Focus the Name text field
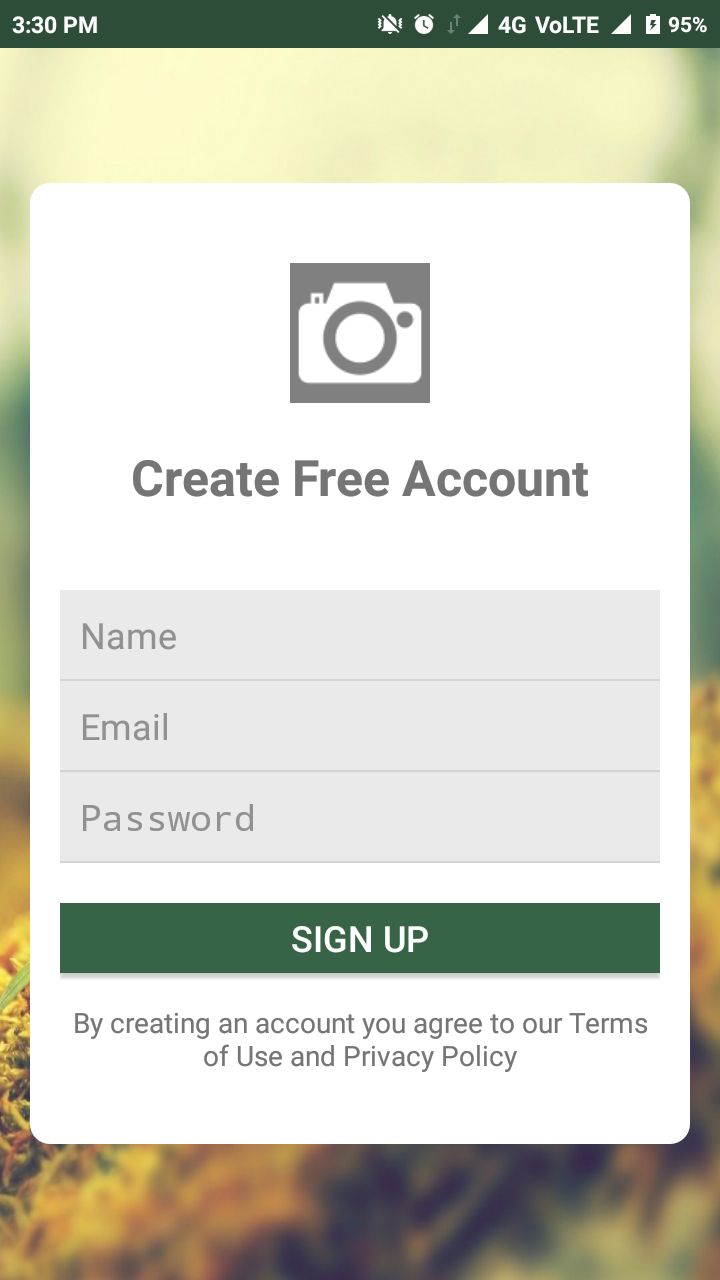The width and height of the screenshot is (720, 1280). (x=360, y=635)
